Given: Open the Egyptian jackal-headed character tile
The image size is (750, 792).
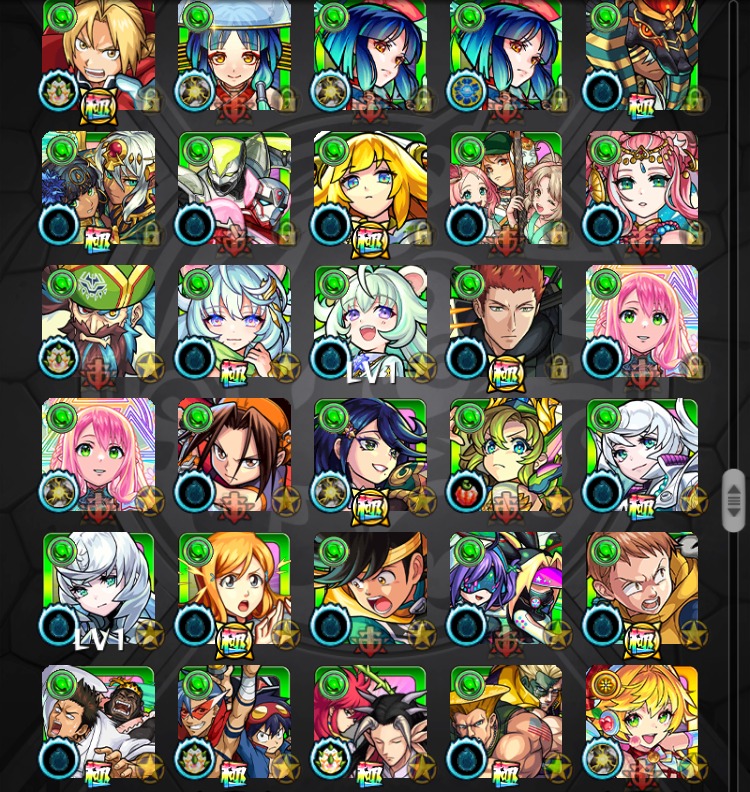Looking at the screenshot, I should pos(642,55).
